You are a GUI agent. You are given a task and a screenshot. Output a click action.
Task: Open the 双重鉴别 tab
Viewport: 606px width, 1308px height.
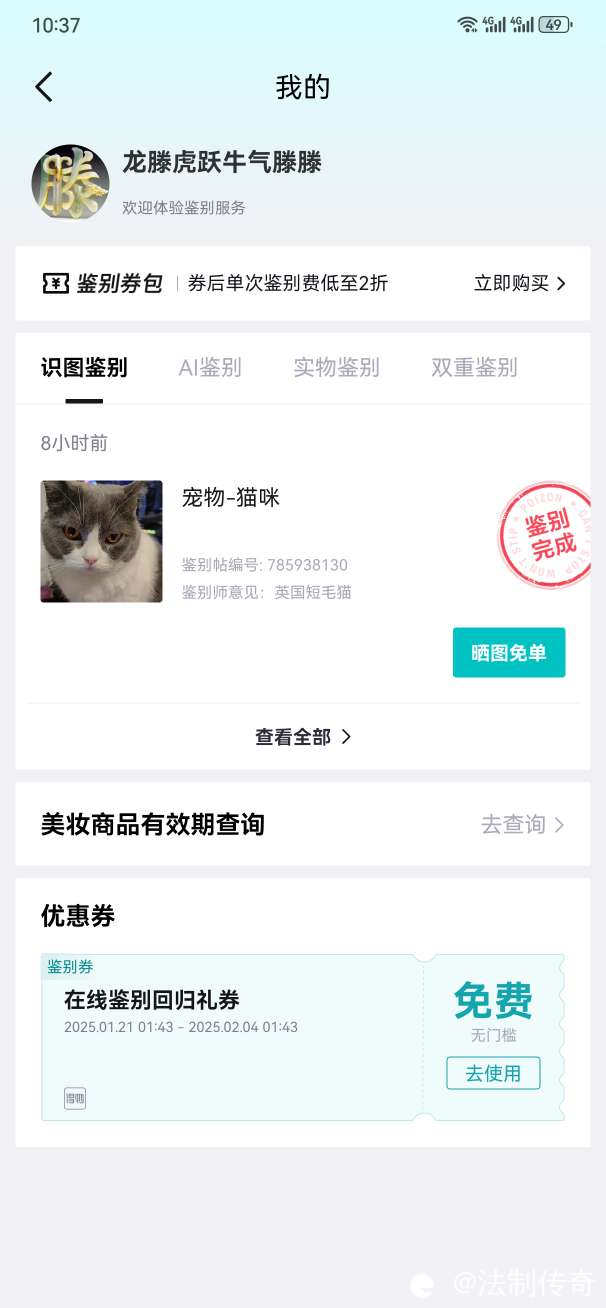[474, 367]
